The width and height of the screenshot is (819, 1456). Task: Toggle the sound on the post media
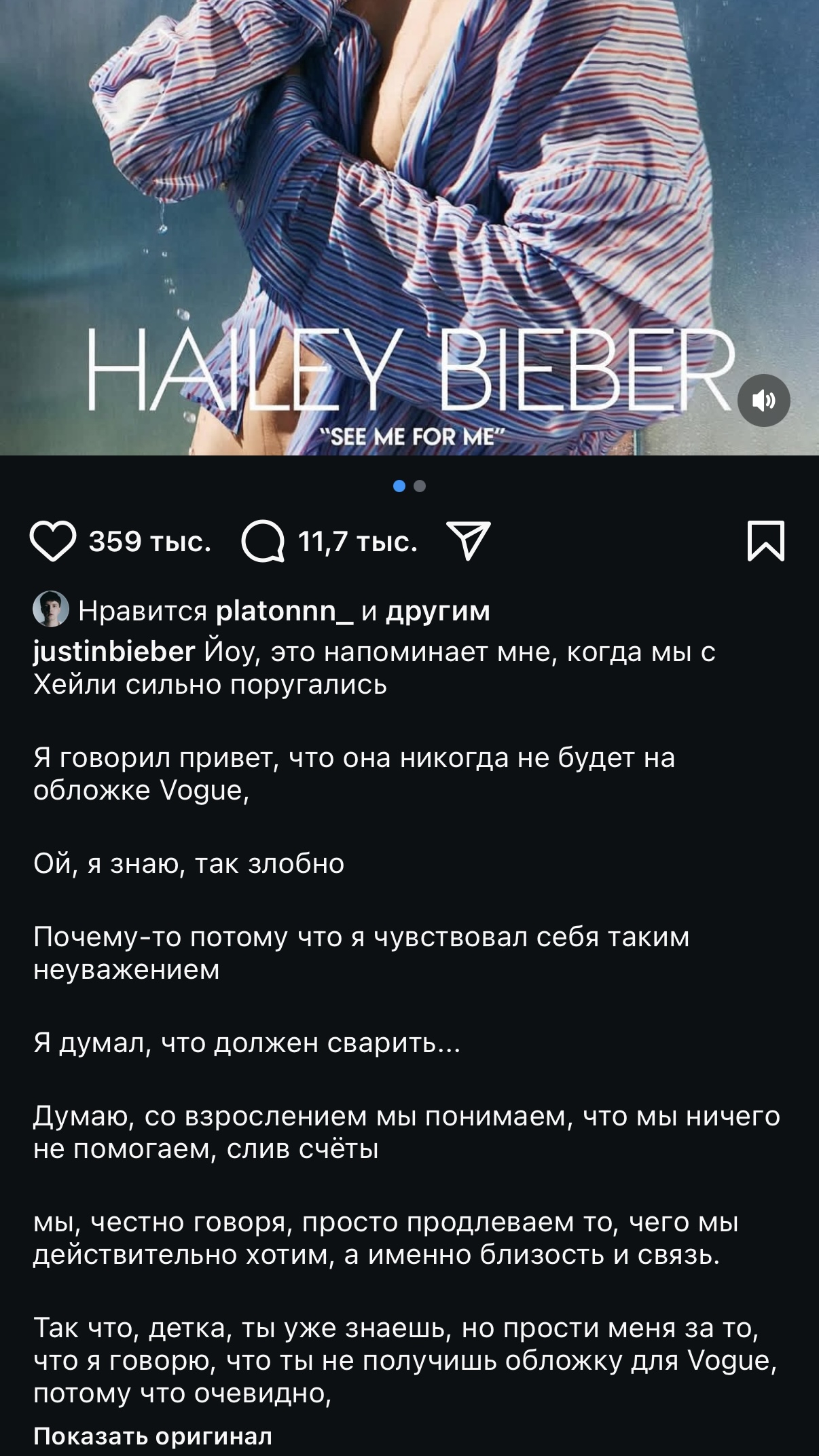click(x=764, y=400)
